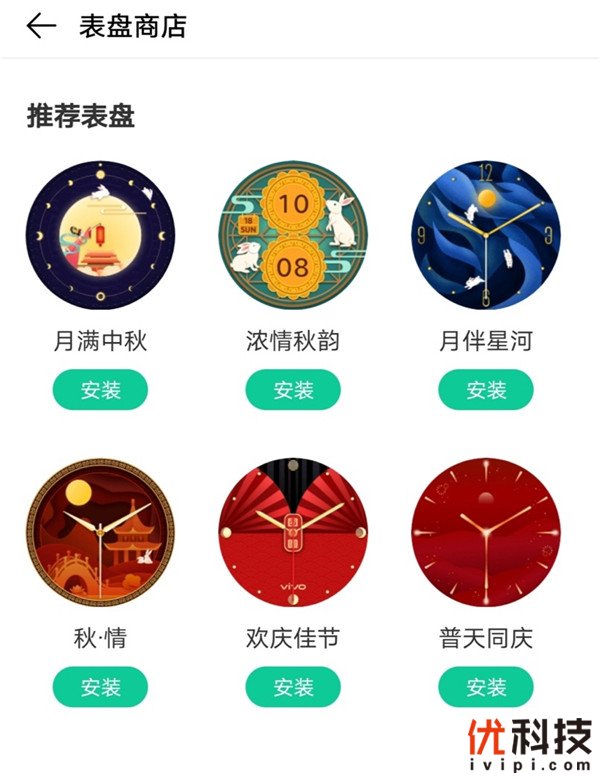Viewport: 600px width, 778px height.
Task: Install the 浓情秋韵 watch face
Action: click(293, 390)
